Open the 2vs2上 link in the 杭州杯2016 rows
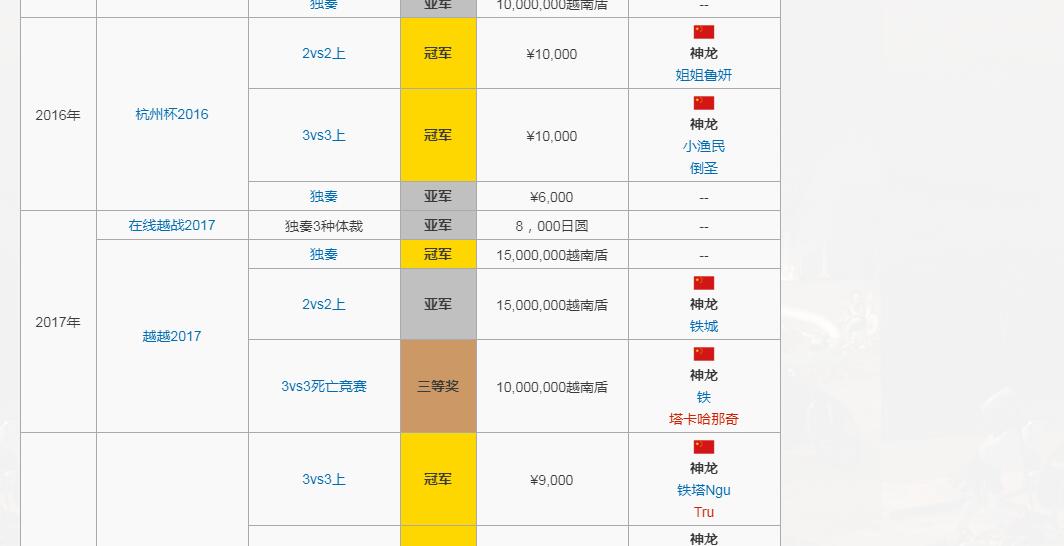 [x=324, y=54]
